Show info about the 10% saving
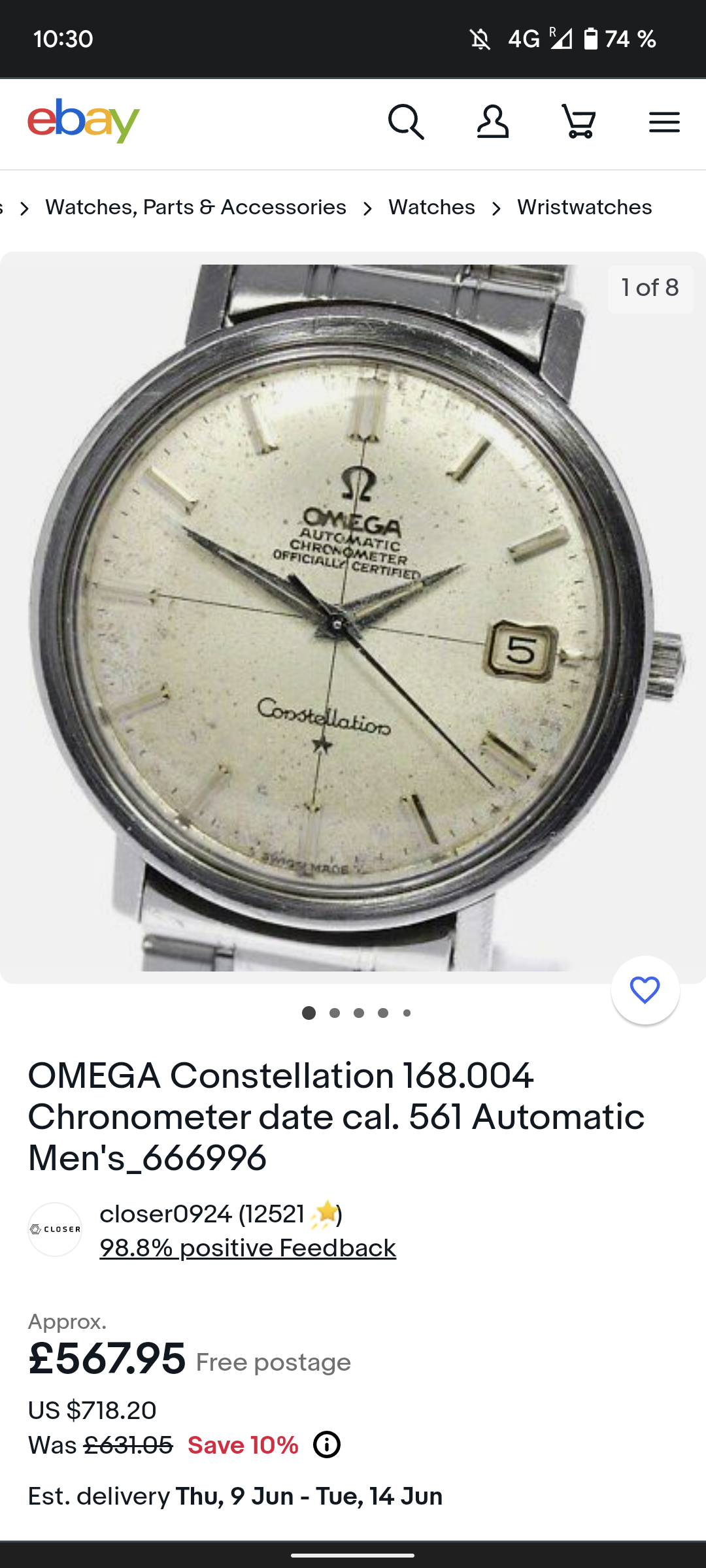This screenshot has height=1568, width=706. tap(327, 1445)
